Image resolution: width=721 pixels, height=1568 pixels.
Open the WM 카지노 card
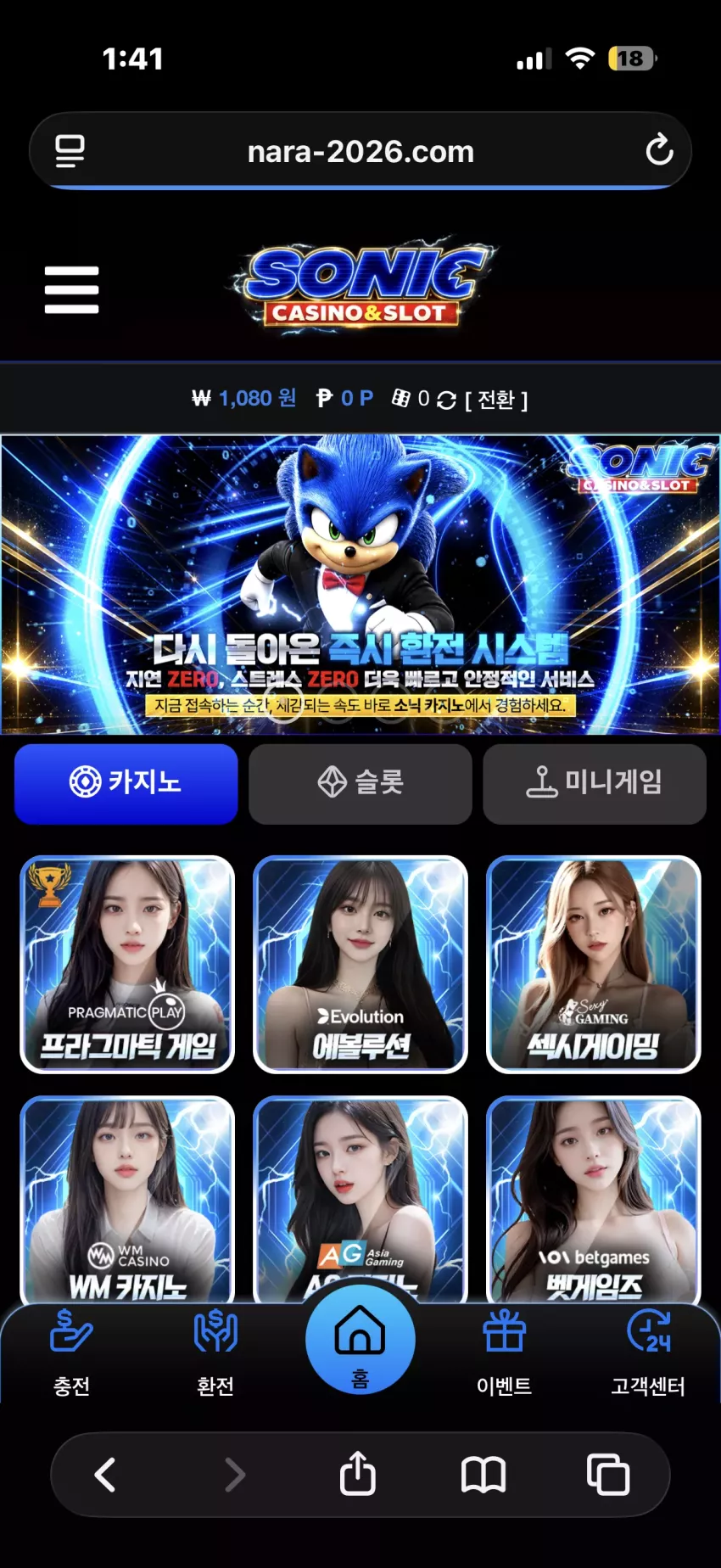(127, 1200)
